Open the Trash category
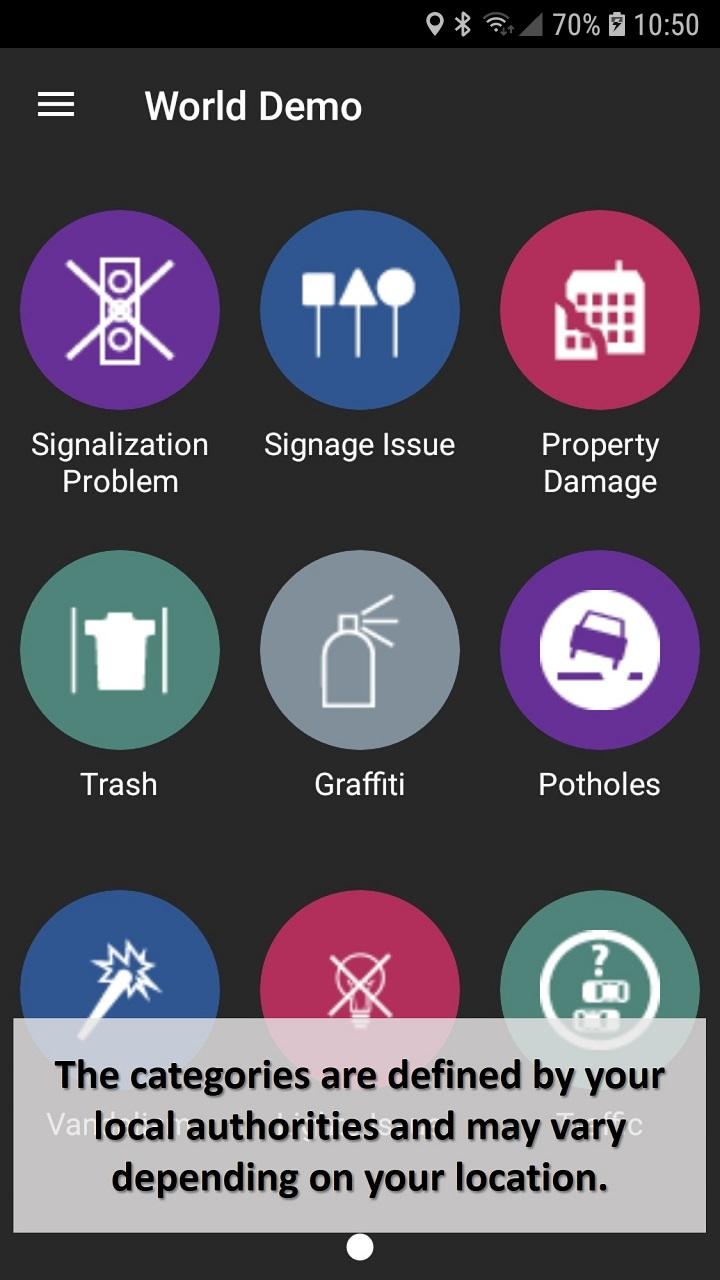The height and width of the screenshot is (1280, 720). tap(120, 650)
